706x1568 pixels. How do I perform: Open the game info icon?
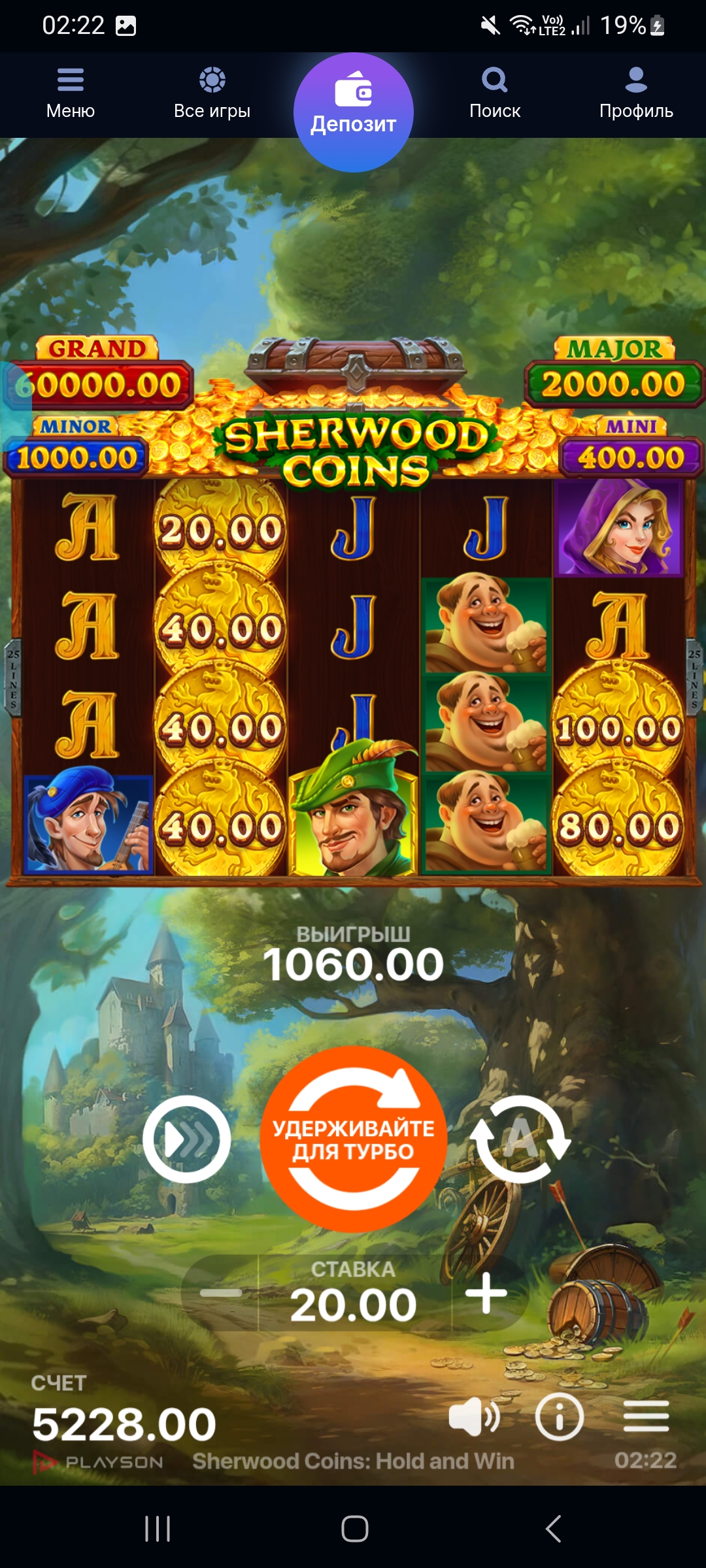(560, 1417)
